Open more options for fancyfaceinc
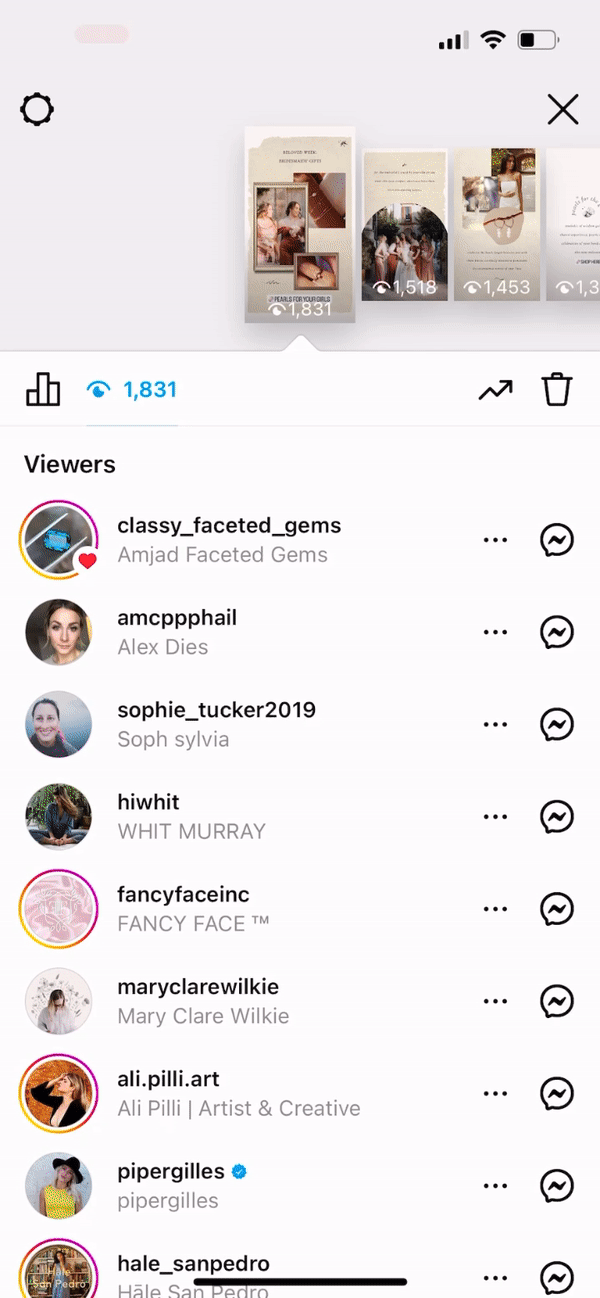Viewport: 600px width, 1298px height. tap(496, 909)
